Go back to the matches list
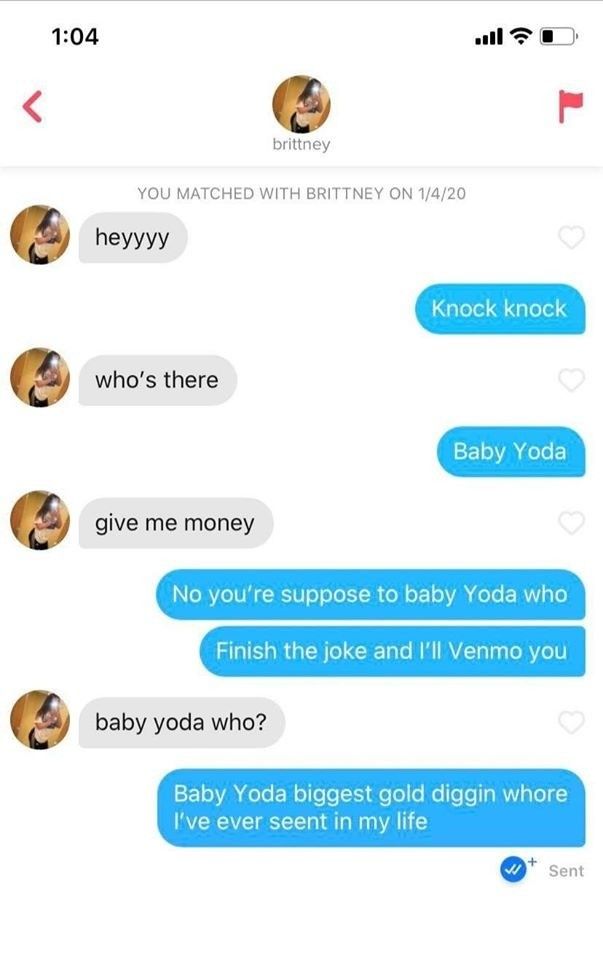This screenshot has width=603, height=960. tap(31, 105)
